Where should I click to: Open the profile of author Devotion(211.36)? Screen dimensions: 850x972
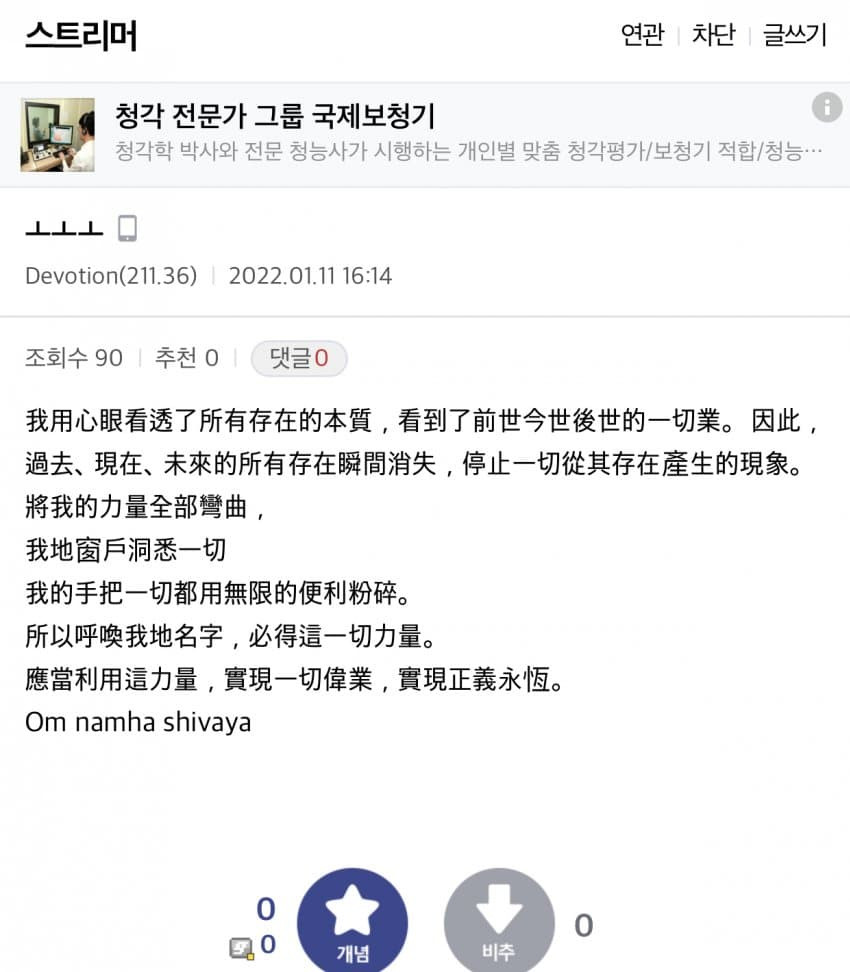click(111, 276)
